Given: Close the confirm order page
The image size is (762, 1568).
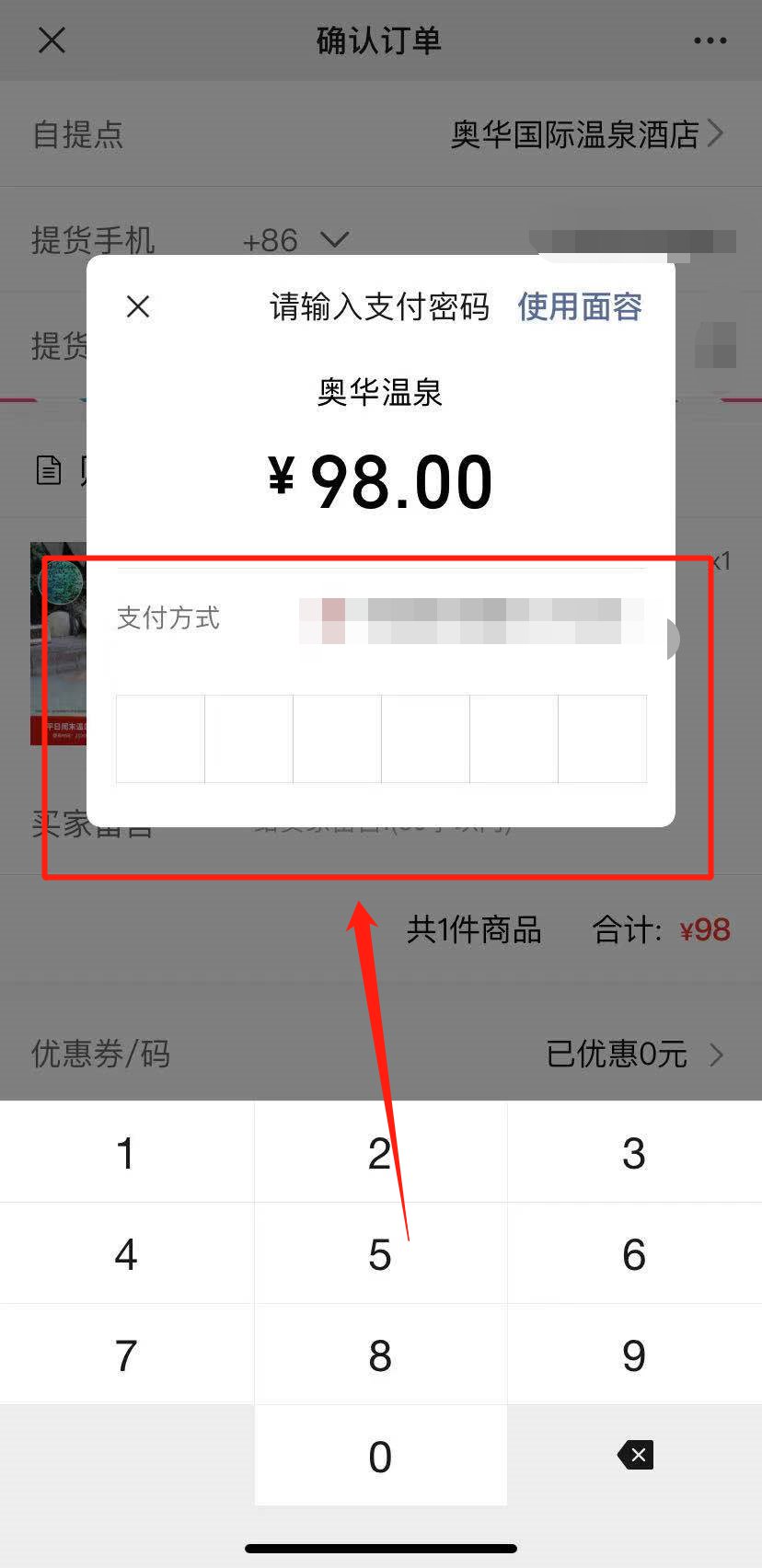Looking at the screenshot, I should (52, 40).
